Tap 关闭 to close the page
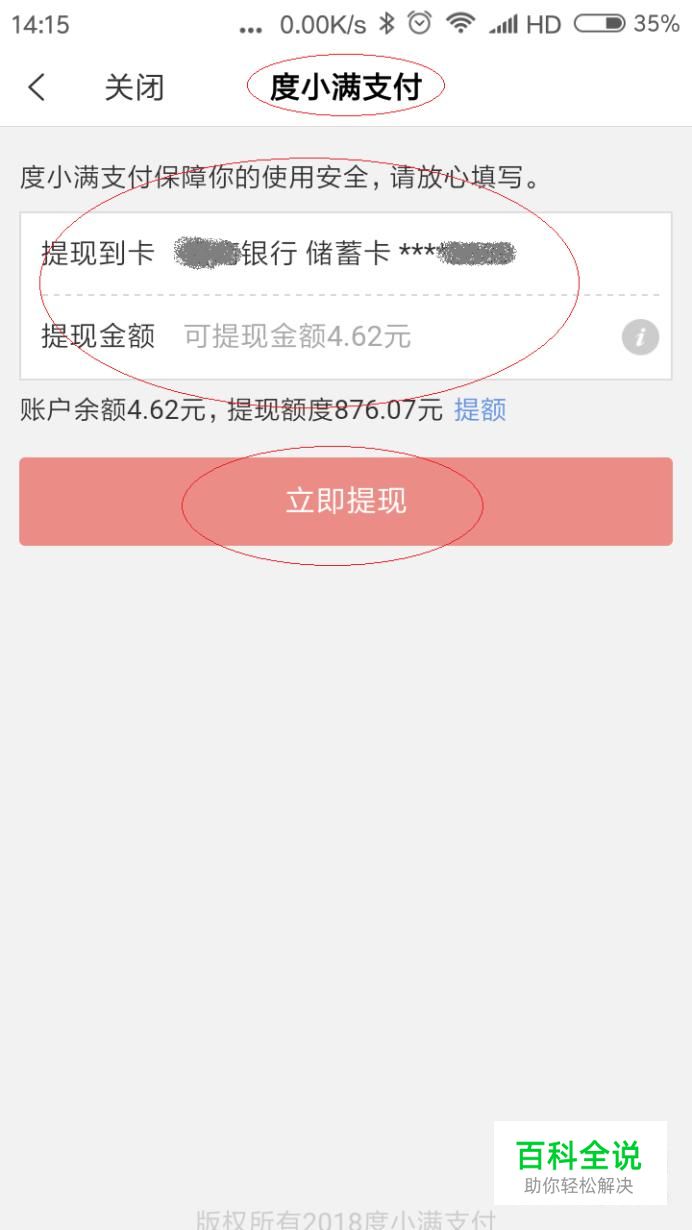The height and width of the screenshot is (1230, 692). click(134, 88)
